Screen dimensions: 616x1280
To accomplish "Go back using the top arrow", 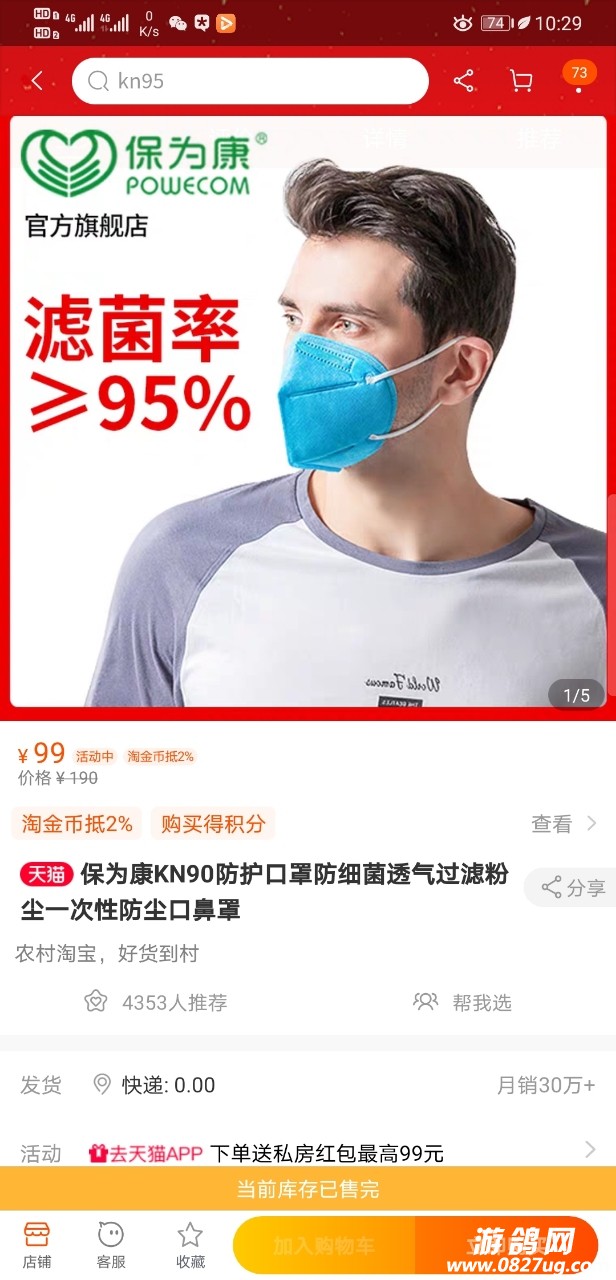I will (x=36, y=81).
